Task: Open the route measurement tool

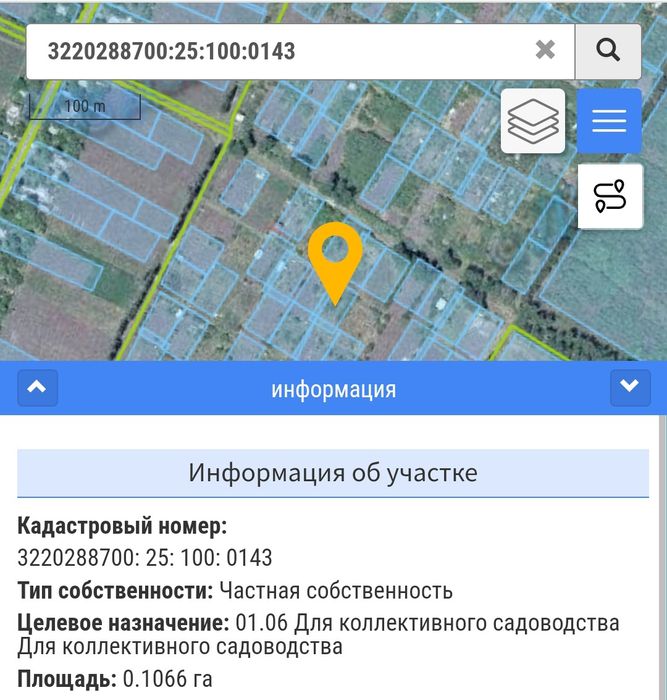Action: 610,196
